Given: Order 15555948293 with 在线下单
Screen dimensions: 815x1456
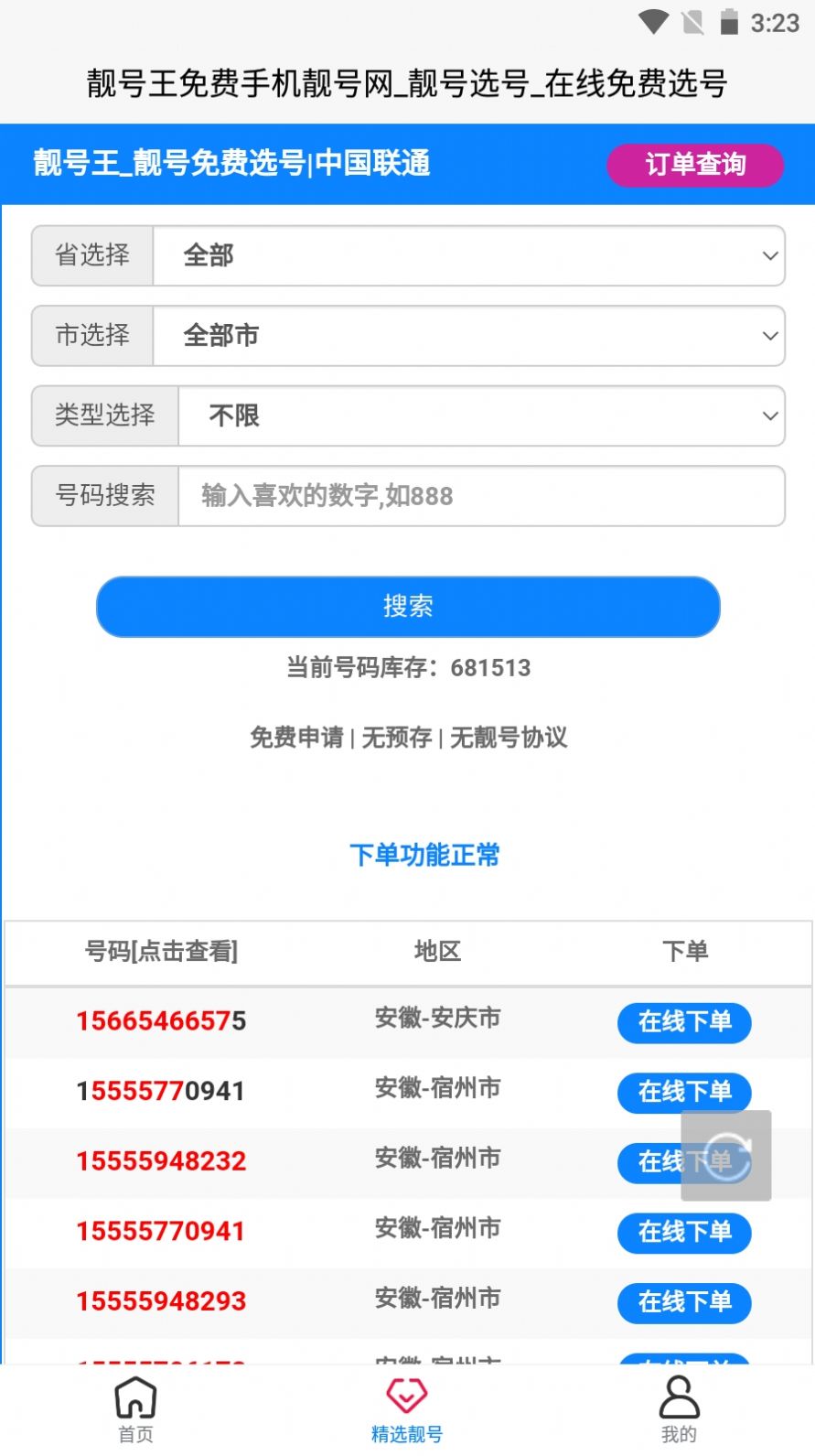Looking at the screenshot, I should click(x=684, y=1302).
